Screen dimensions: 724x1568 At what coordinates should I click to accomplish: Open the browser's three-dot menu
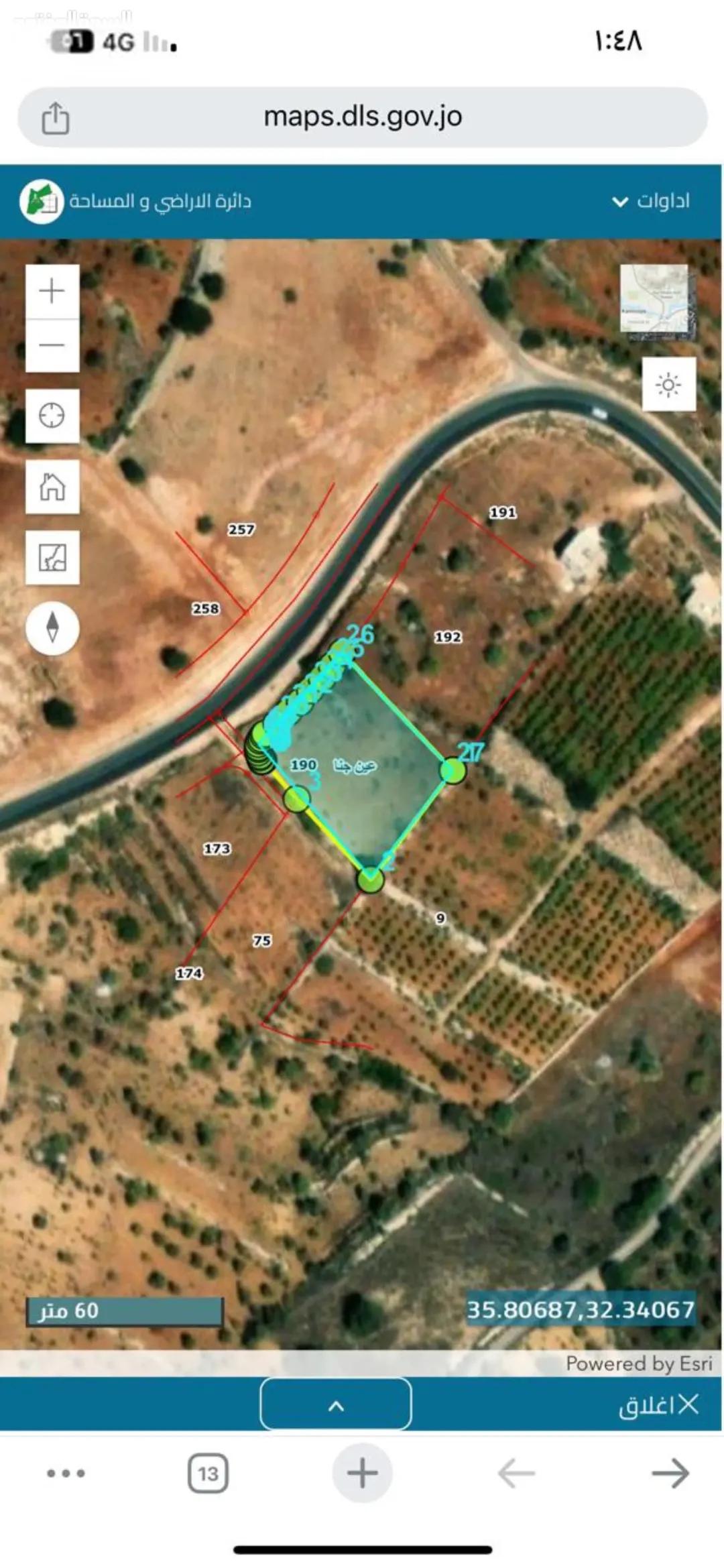click(66, 1473)
